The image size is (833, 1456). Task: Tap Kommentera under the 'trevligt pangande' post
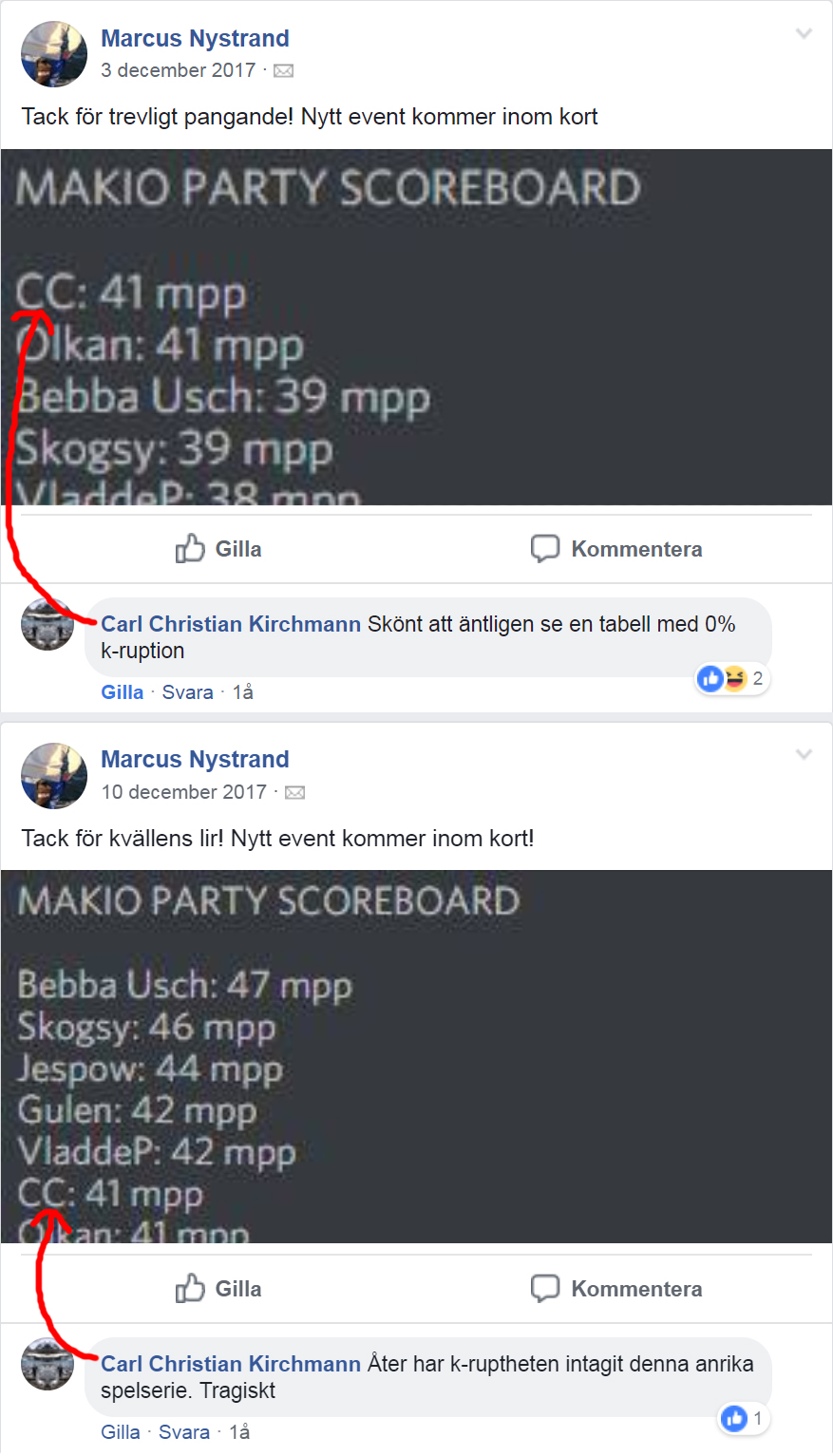coord(616,549)
